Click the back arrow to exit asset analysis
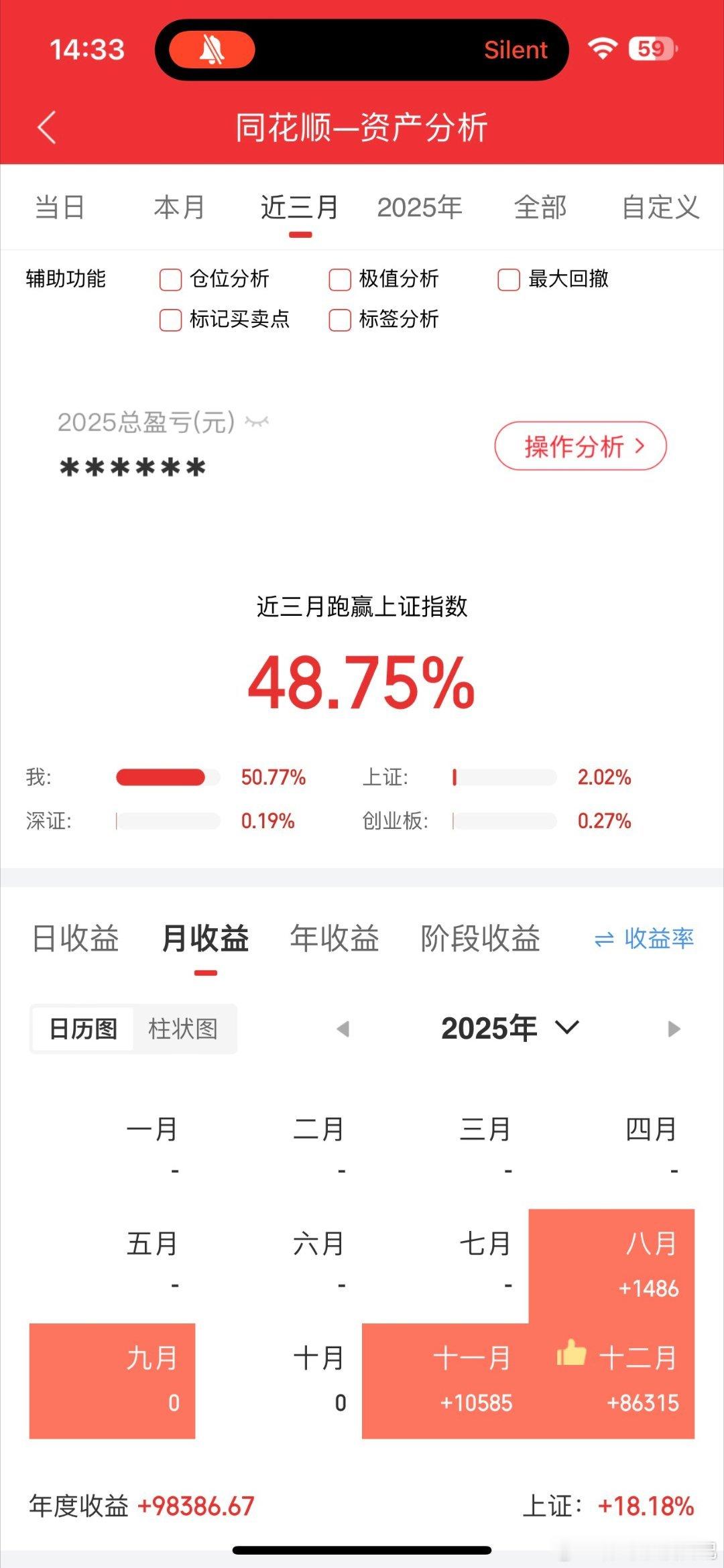 click(x=47, y=128)
